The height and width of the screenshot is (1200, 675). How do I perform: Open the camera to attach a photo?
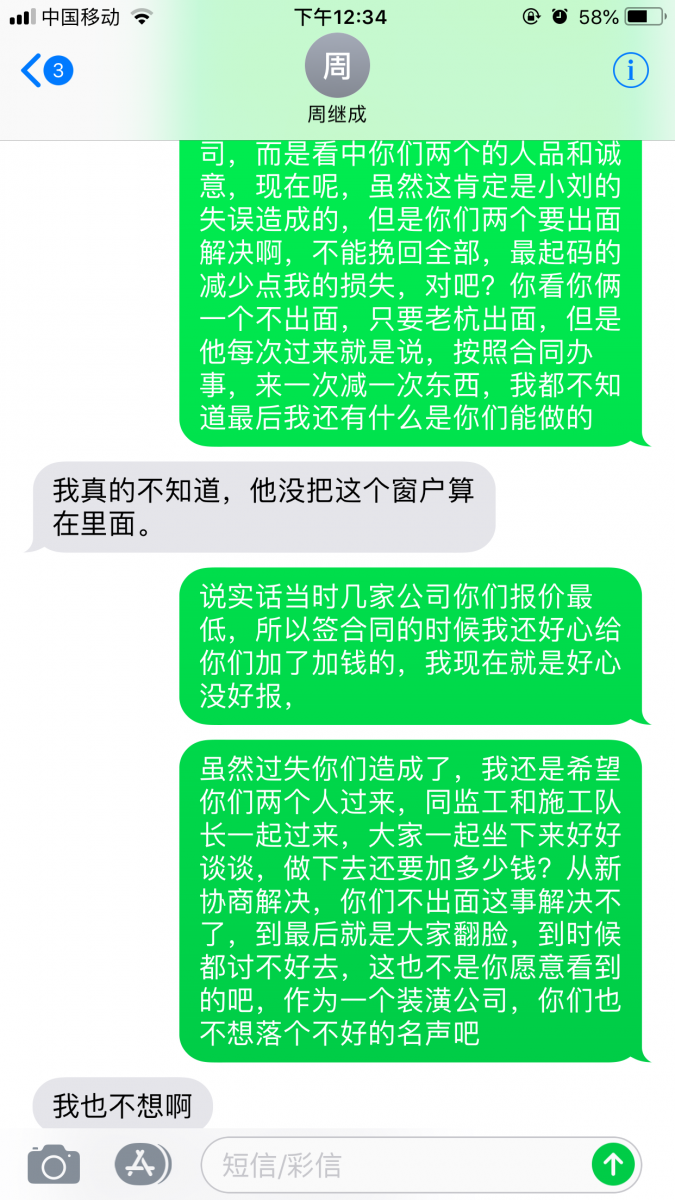53,1165
